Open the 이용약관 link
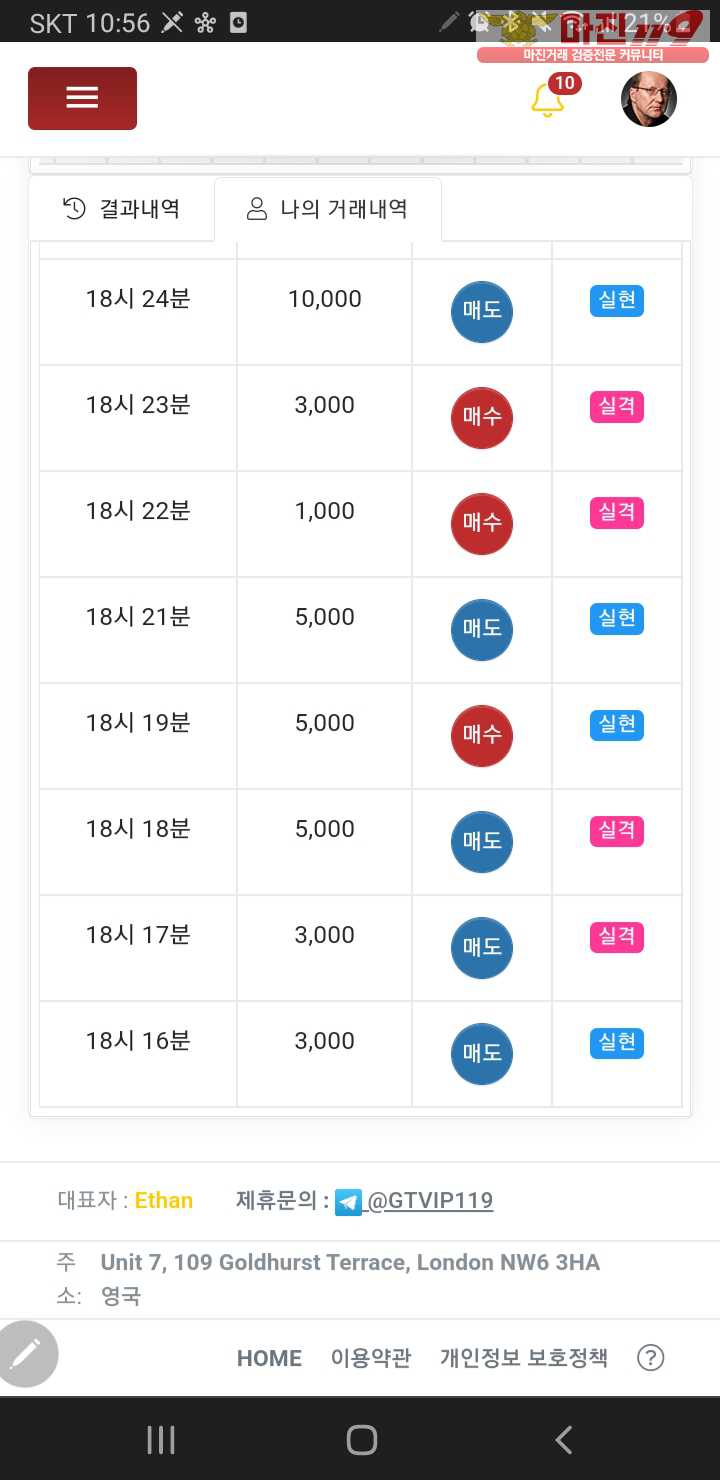 (370, 1358)
